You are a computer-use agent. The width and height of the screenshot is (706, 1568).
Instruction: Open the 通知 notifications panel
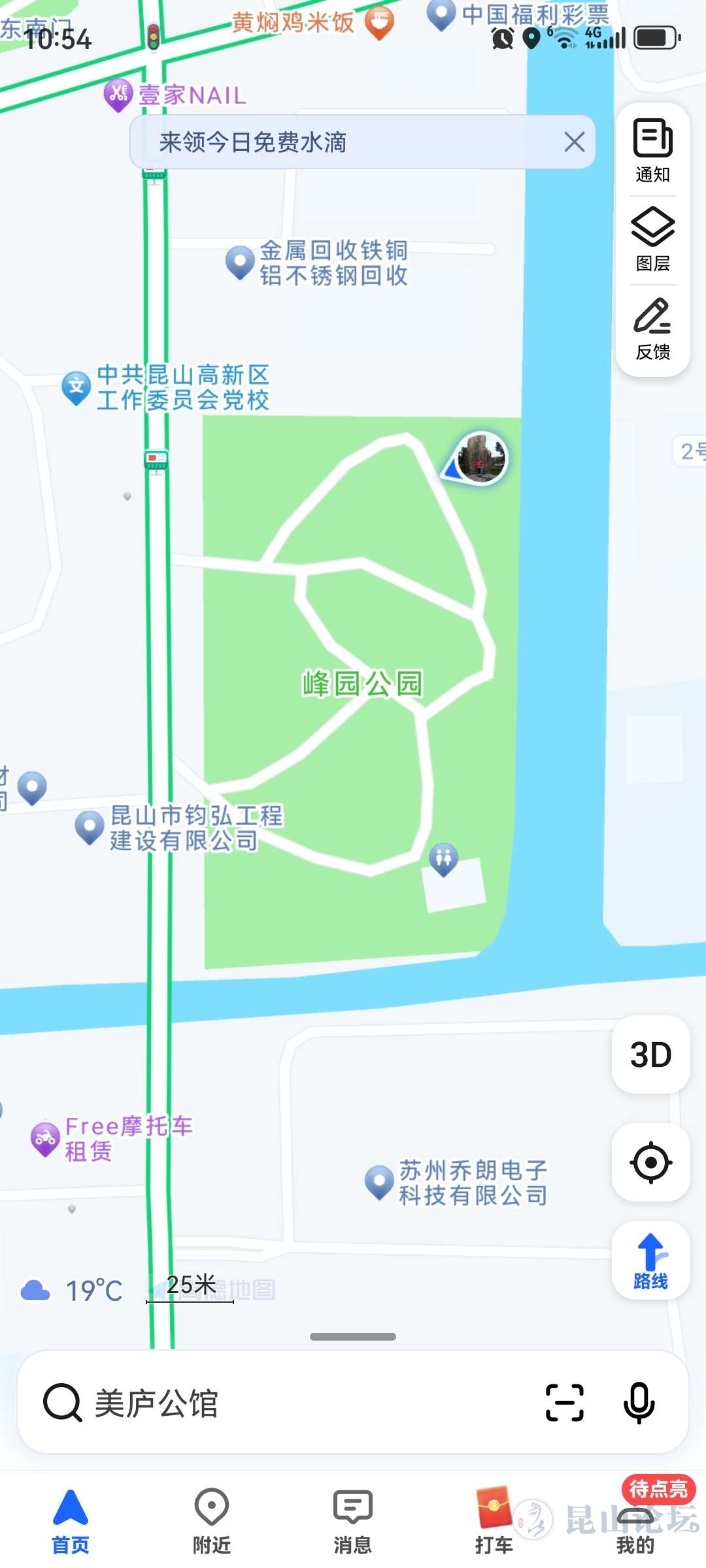[652, 150]
